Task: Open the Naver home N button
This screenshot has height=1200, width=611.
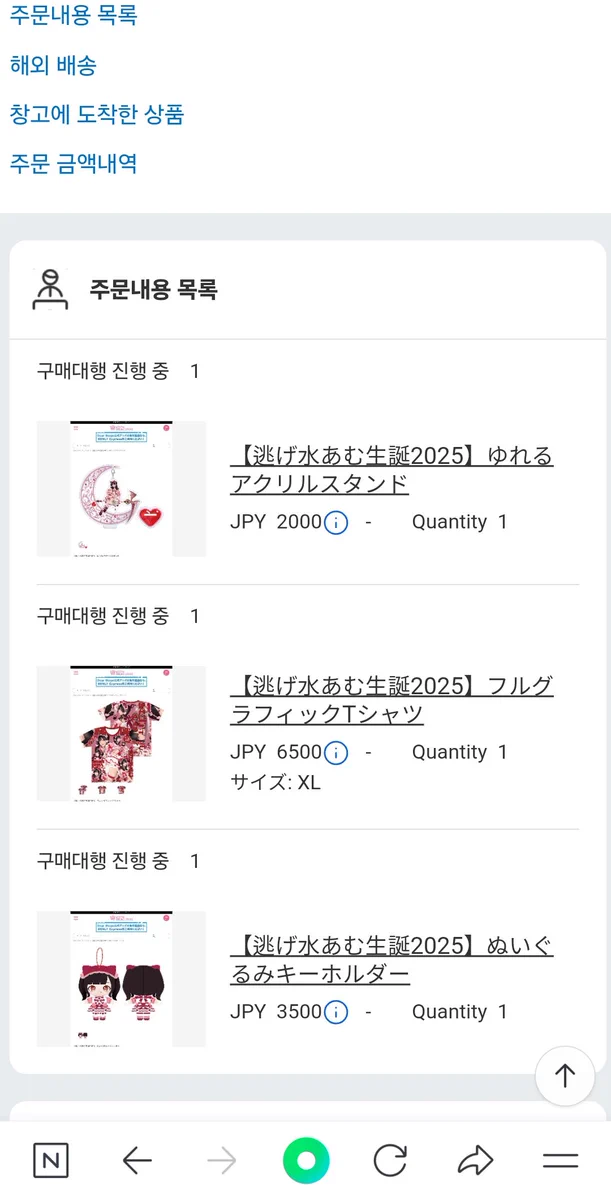Action: pos(51,1161)
